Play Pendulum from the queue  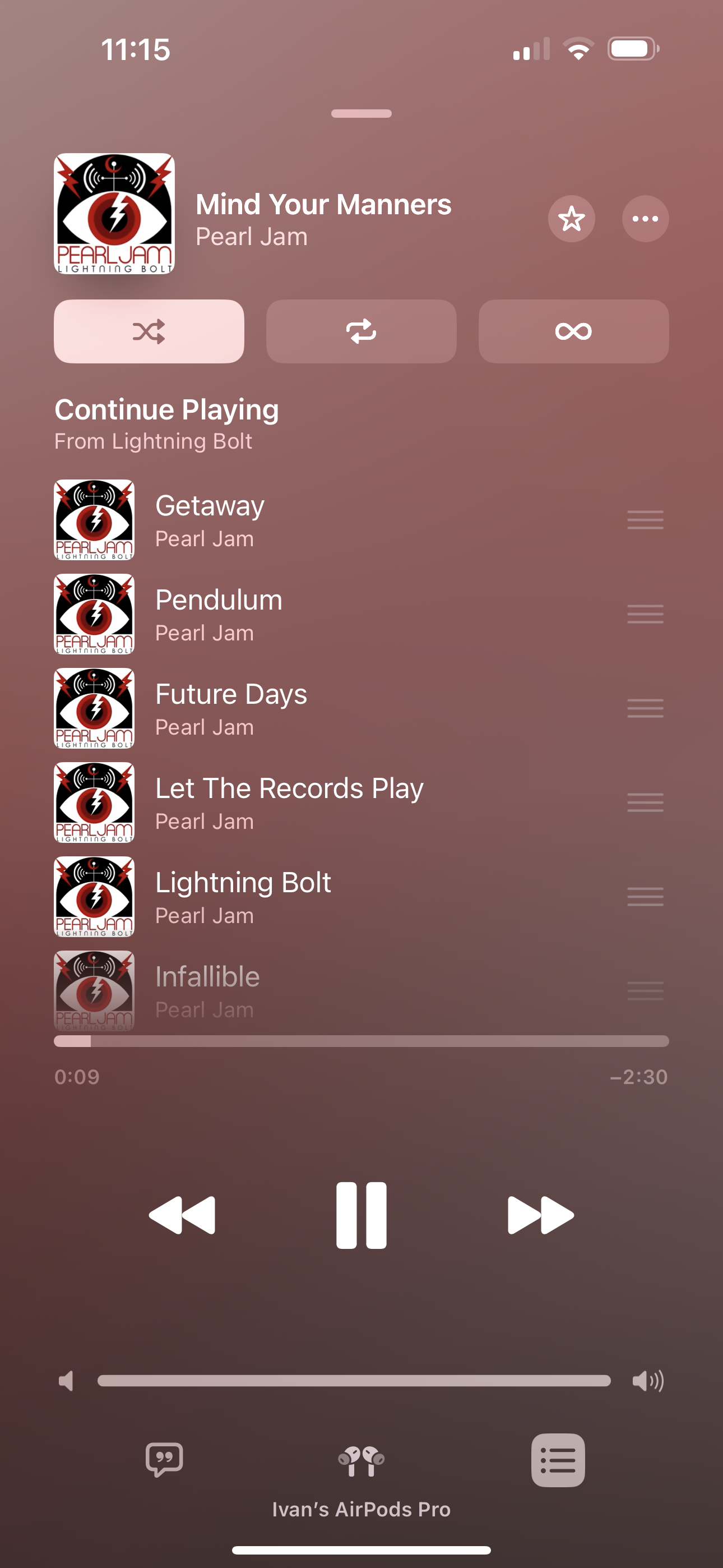(304, 614)
